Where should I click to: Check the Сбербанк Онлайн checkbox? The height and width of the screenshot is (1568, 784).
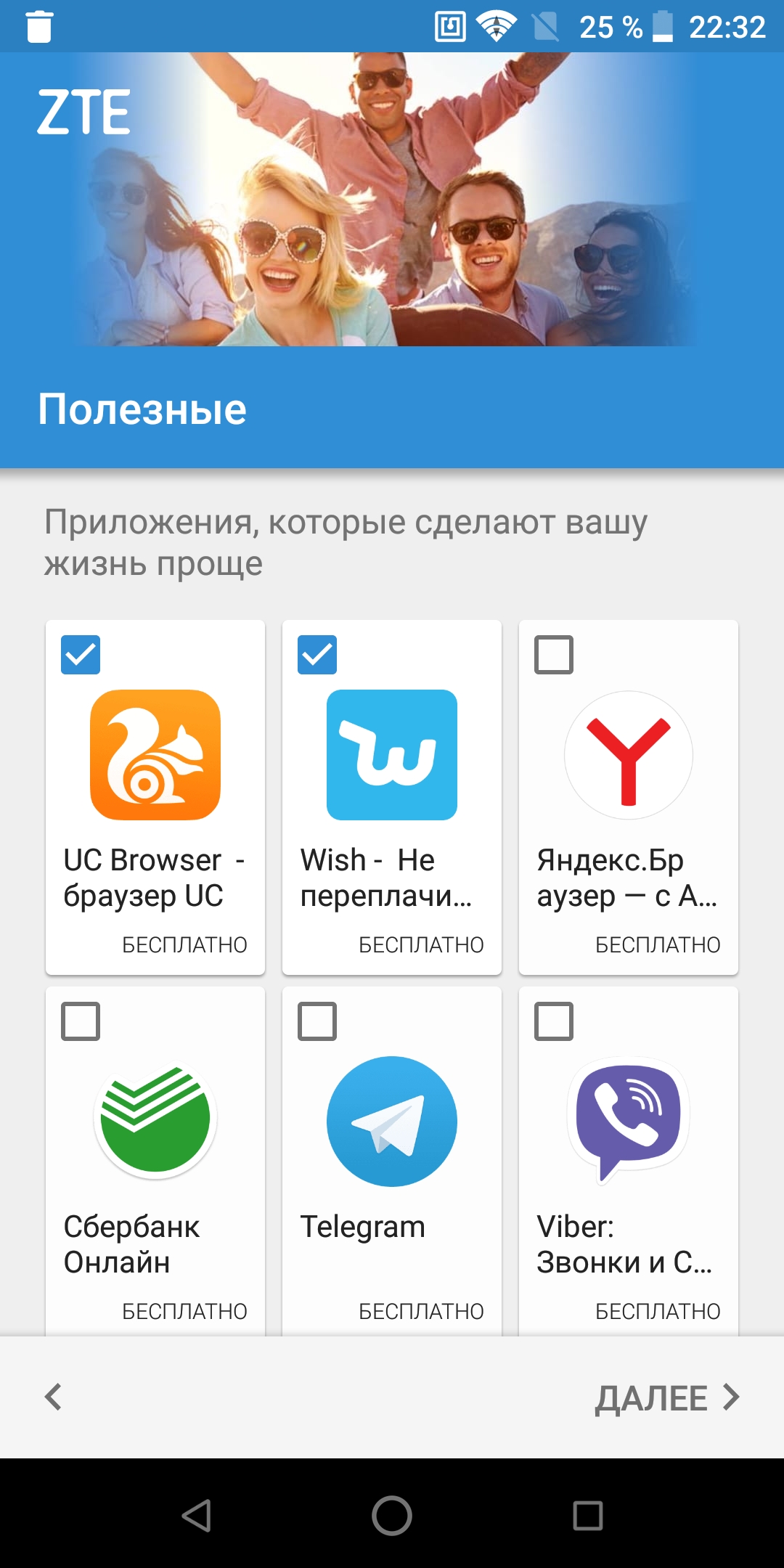click(81, 1021)
